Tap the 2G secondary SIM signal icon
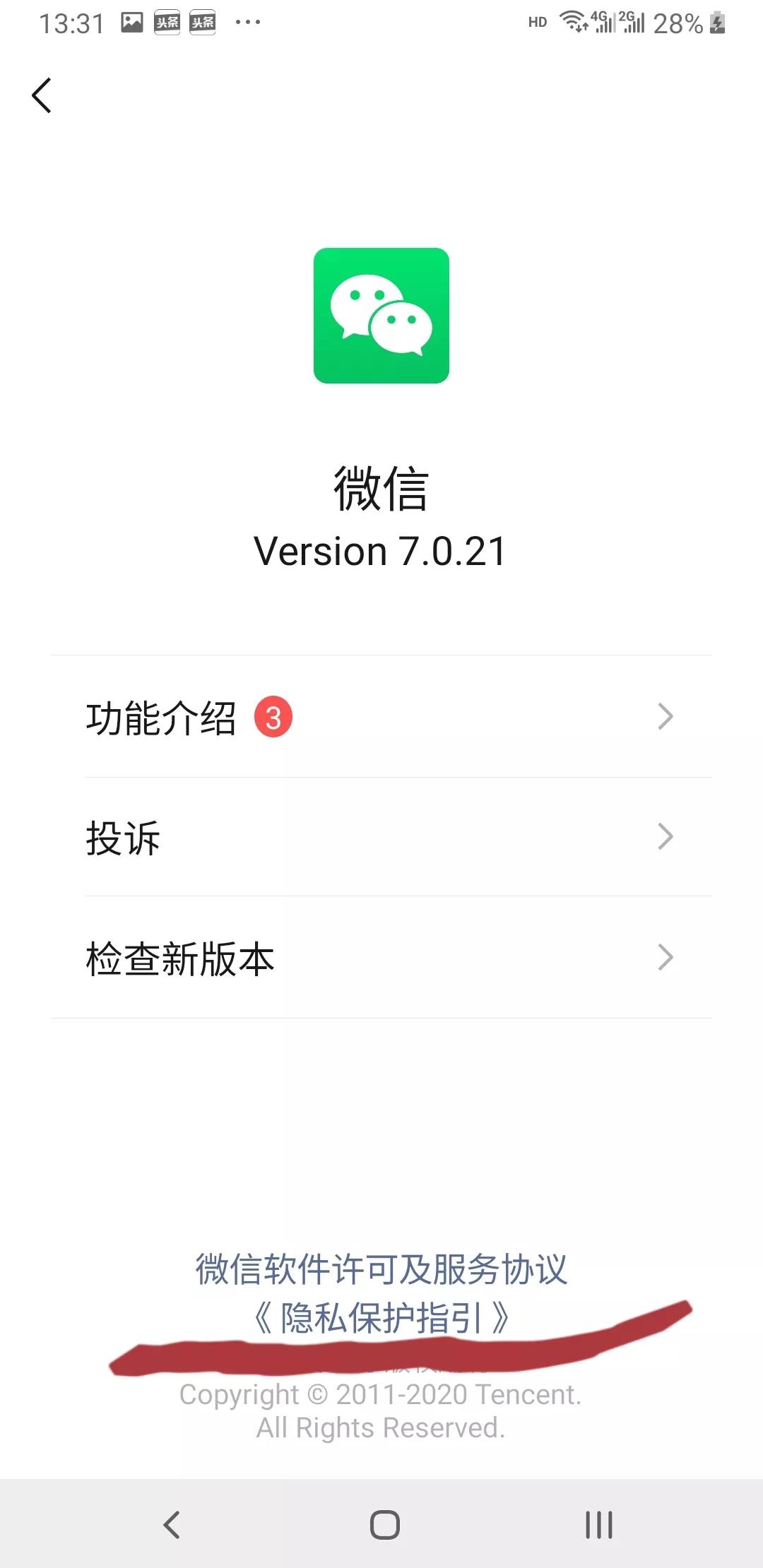 [x=634, y=21]
